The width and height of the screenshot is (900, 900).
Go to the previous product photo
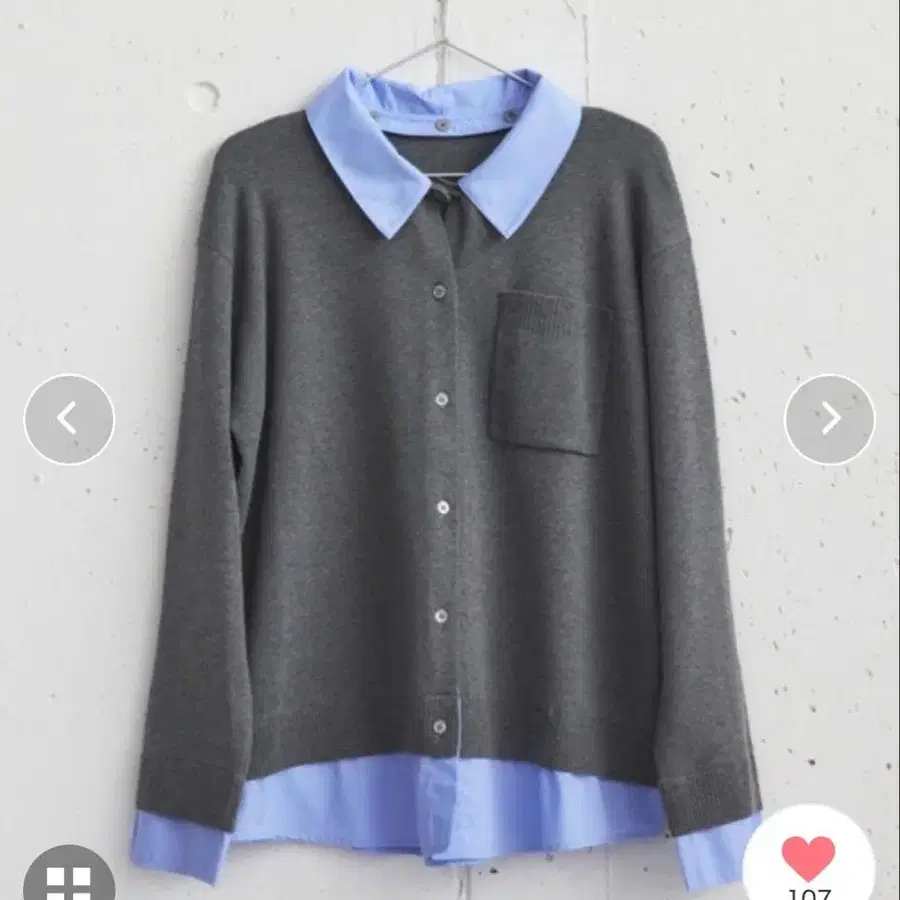[69, 419]
